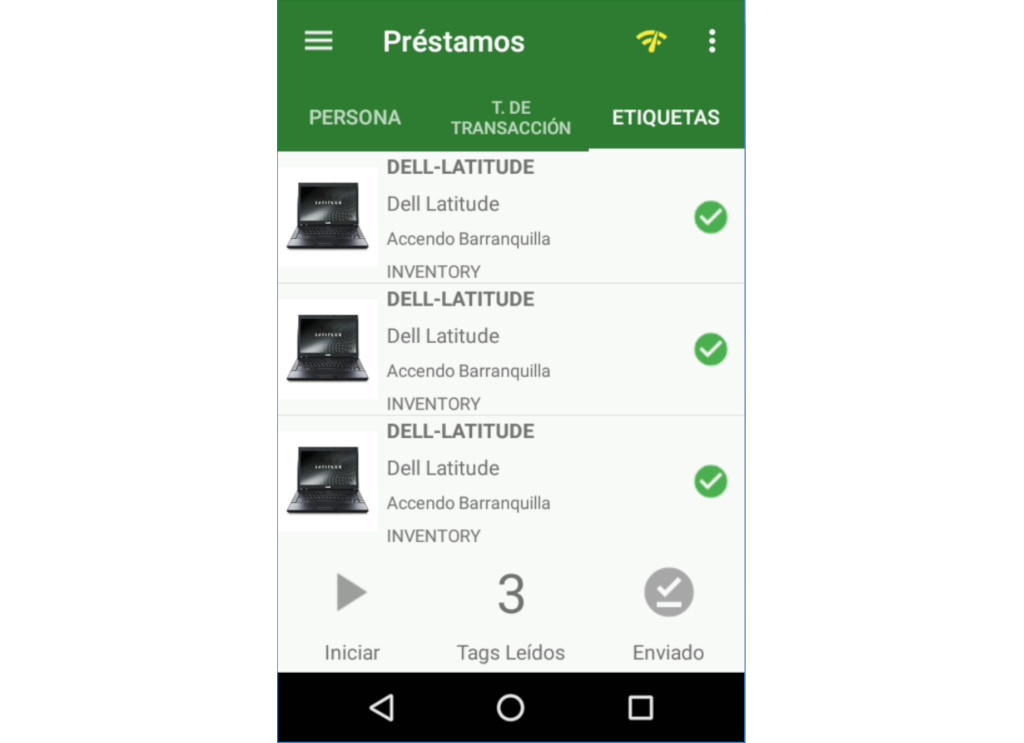Tap the Enviado button

[x=668, y=593]
